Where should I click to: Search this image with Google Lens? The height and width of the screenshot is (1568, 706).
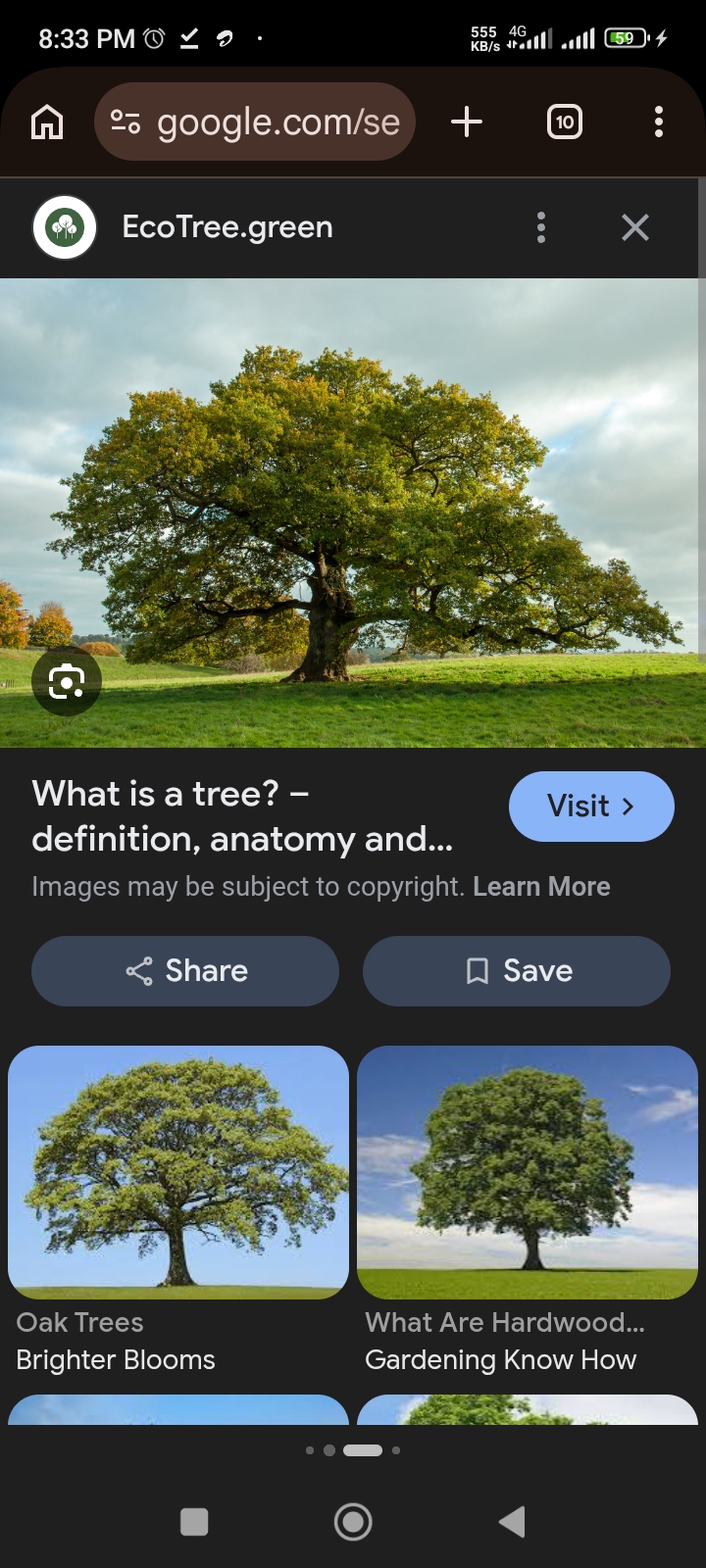(66, 681)
